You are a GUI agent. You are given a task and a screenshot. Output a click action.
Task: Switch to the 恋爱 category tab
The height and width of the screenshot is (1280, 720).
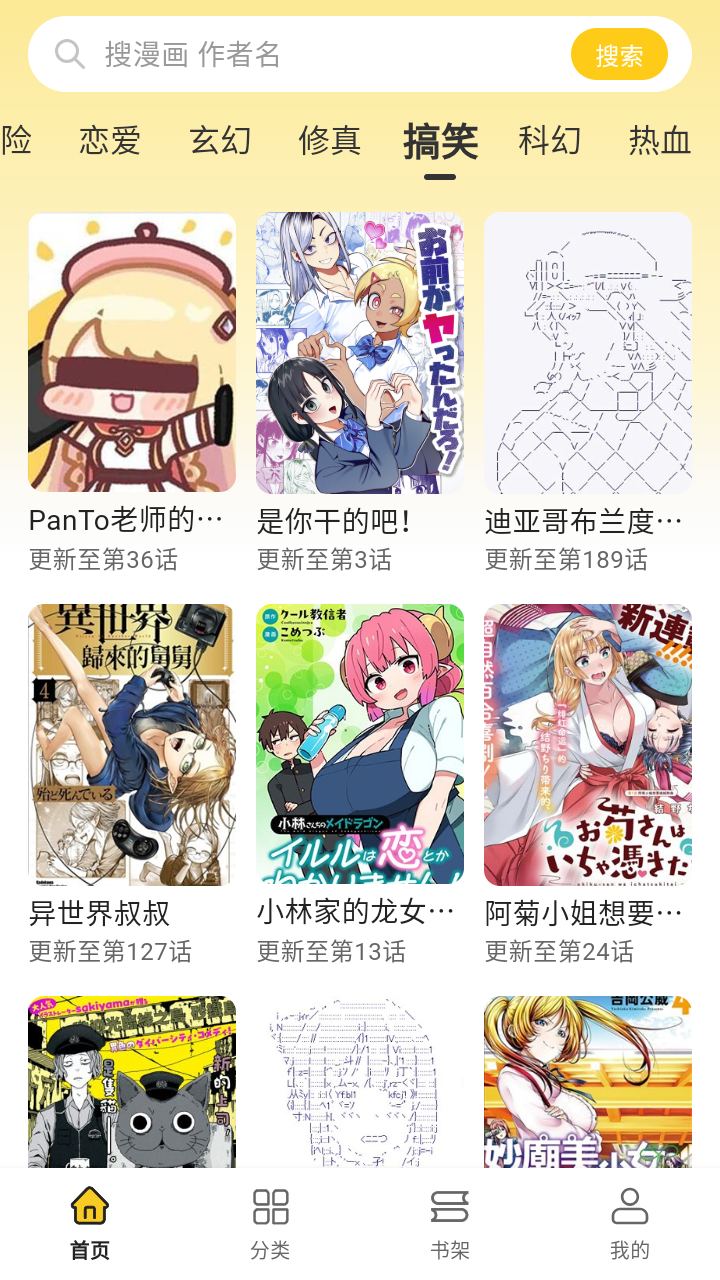click(x=108, y=141)
